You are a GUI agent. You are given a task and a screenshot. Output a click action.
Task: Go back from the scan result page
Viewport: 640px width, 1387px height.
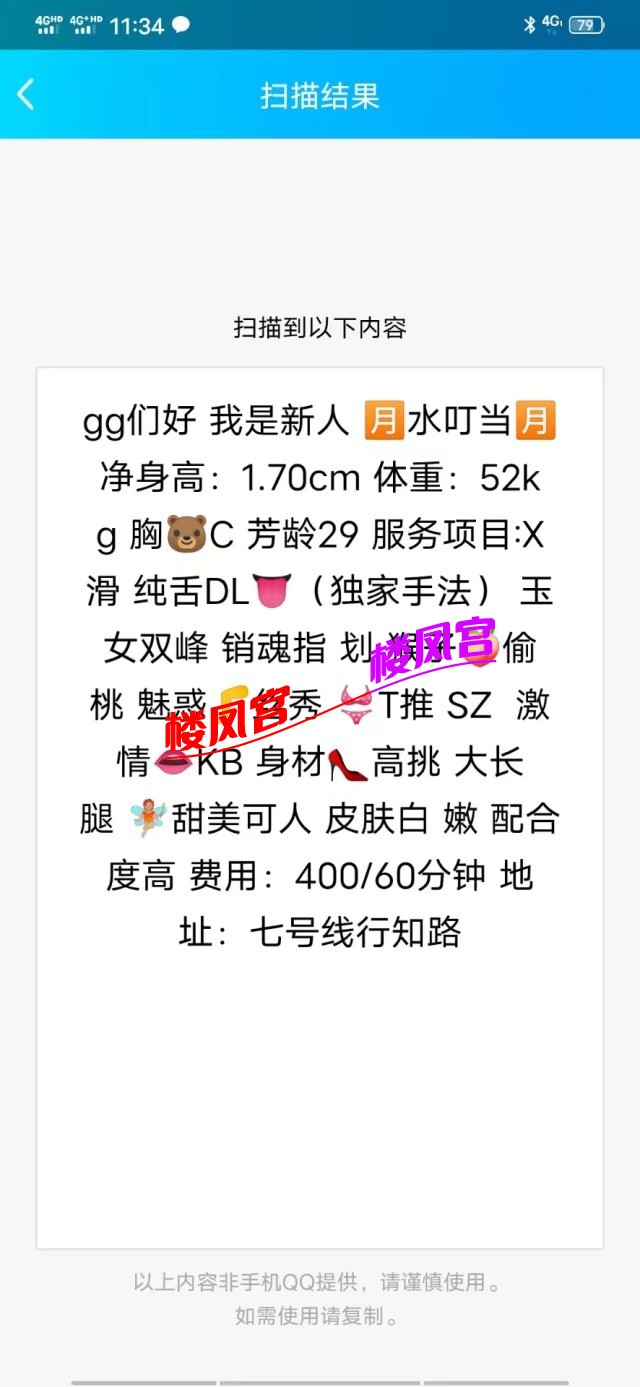tap(26, 95)
